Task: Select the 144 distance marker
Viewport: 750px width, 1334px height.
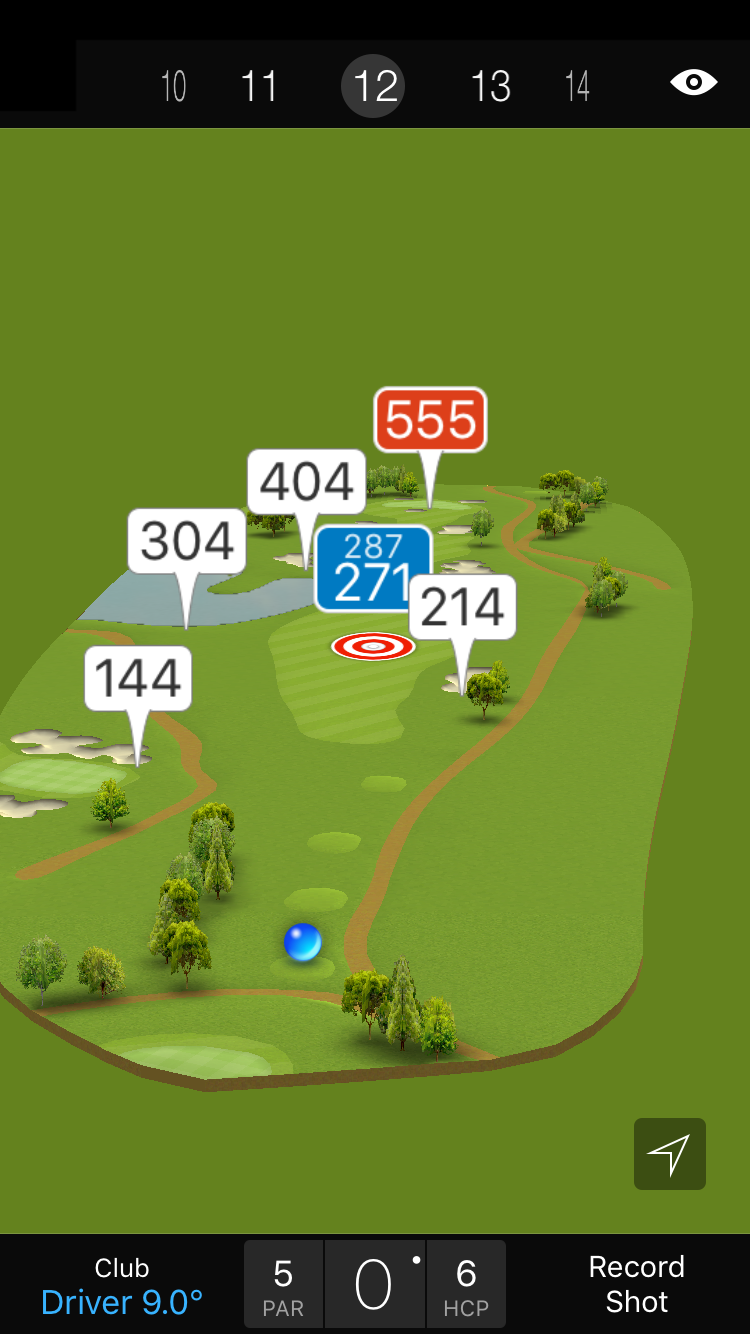Action: [x=138, y=678]
